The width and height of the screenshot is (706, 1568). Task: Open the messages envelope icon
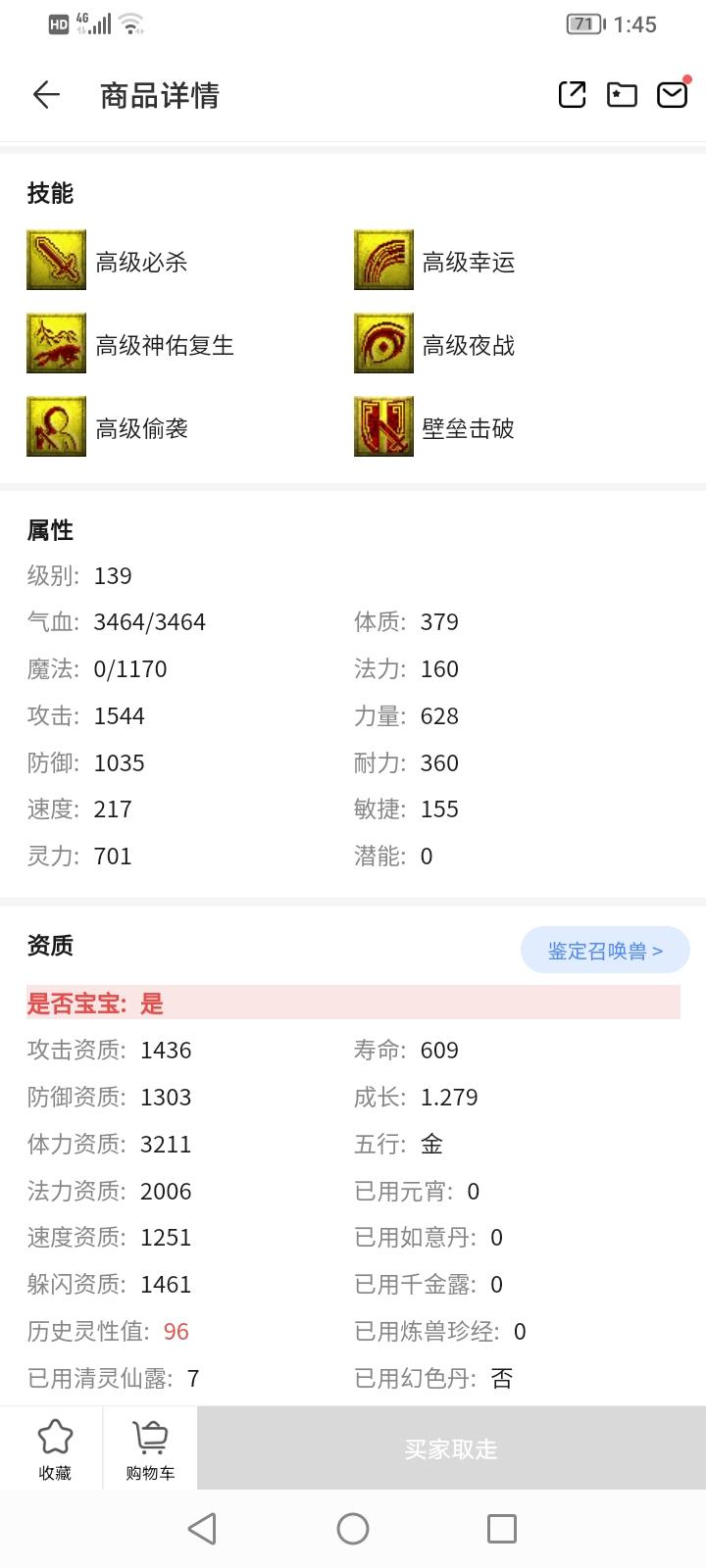(672, 94)
